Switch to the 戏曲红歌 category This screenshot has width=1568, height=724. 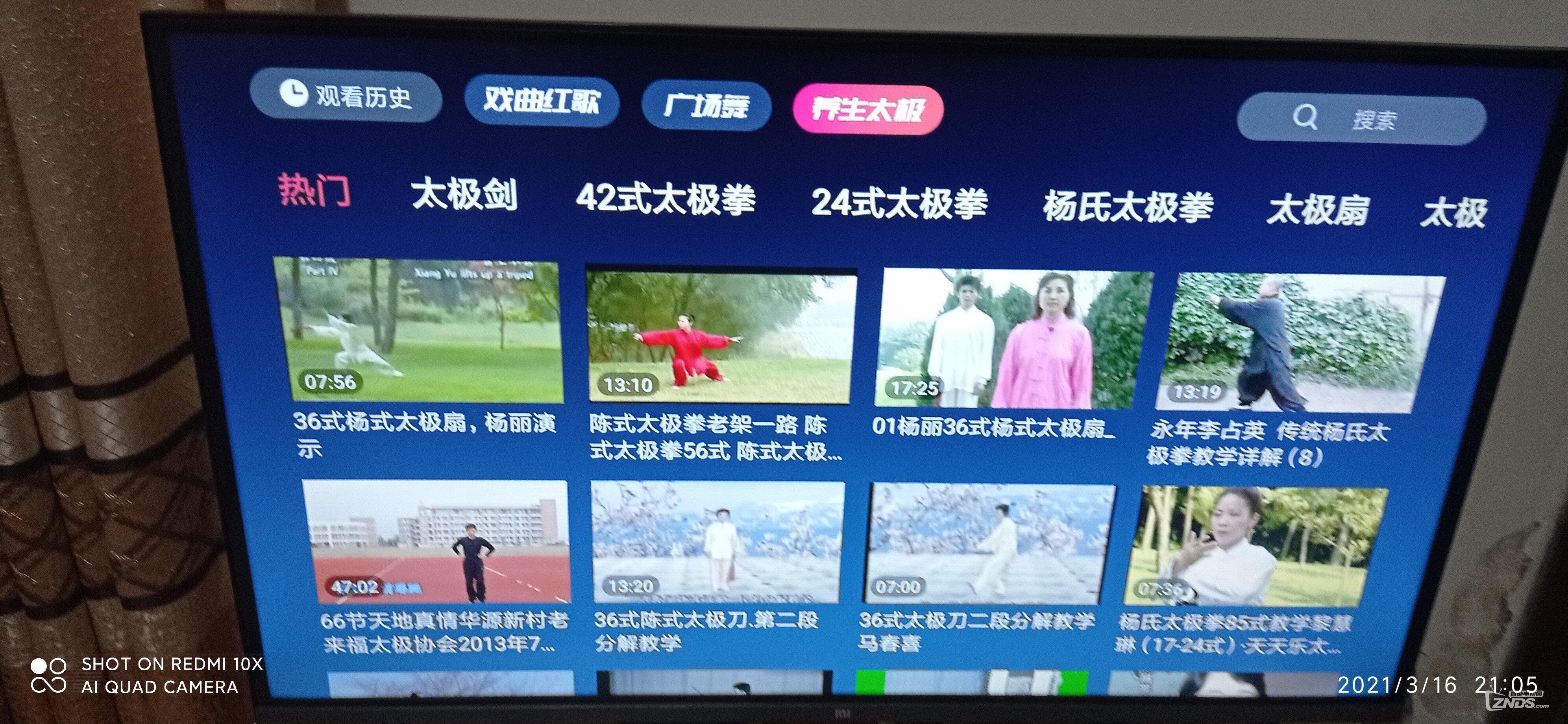coord(541,101)
